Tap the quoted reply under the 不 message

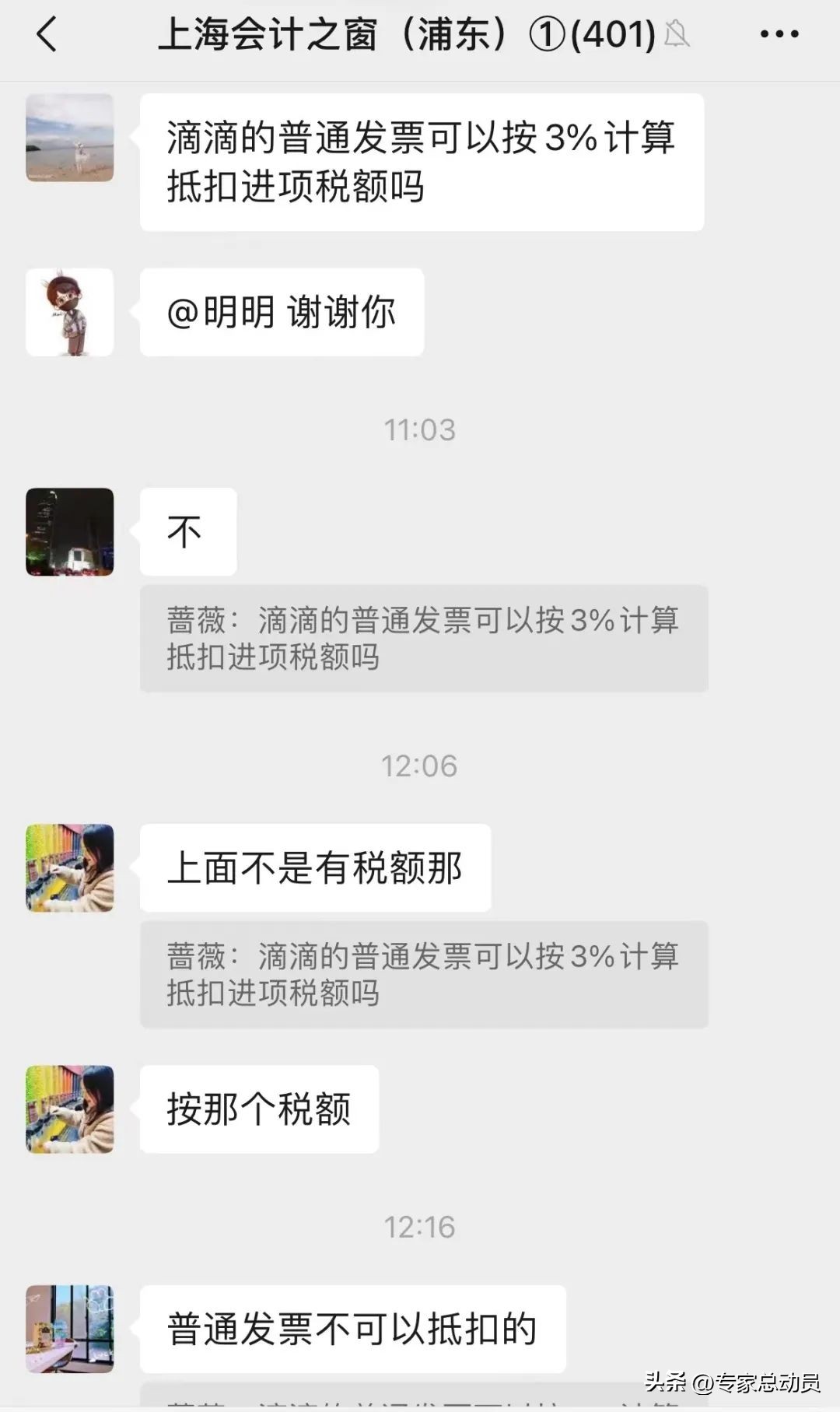pyautogui.click(x=422, y=639)
